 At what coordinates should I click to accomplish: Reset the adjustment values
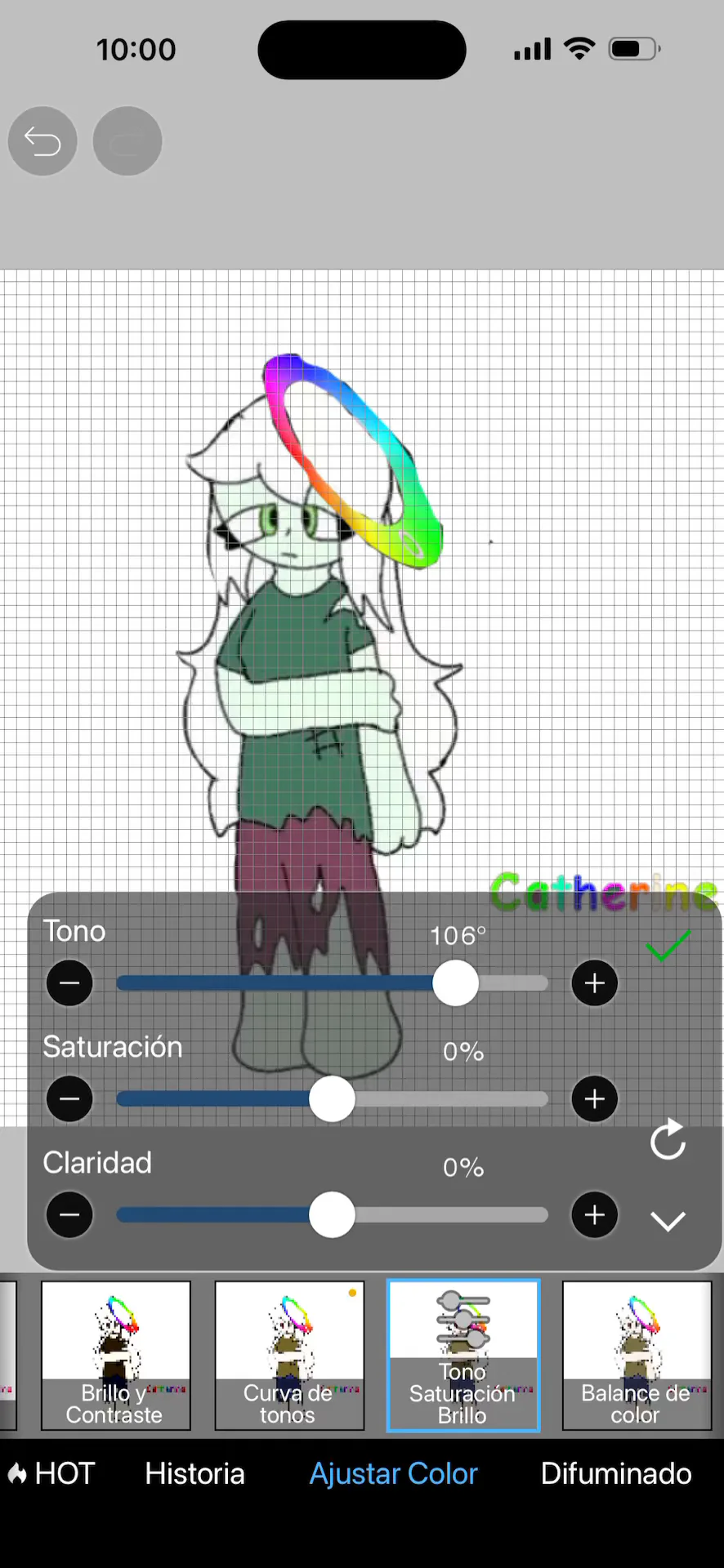point(668,1139)
